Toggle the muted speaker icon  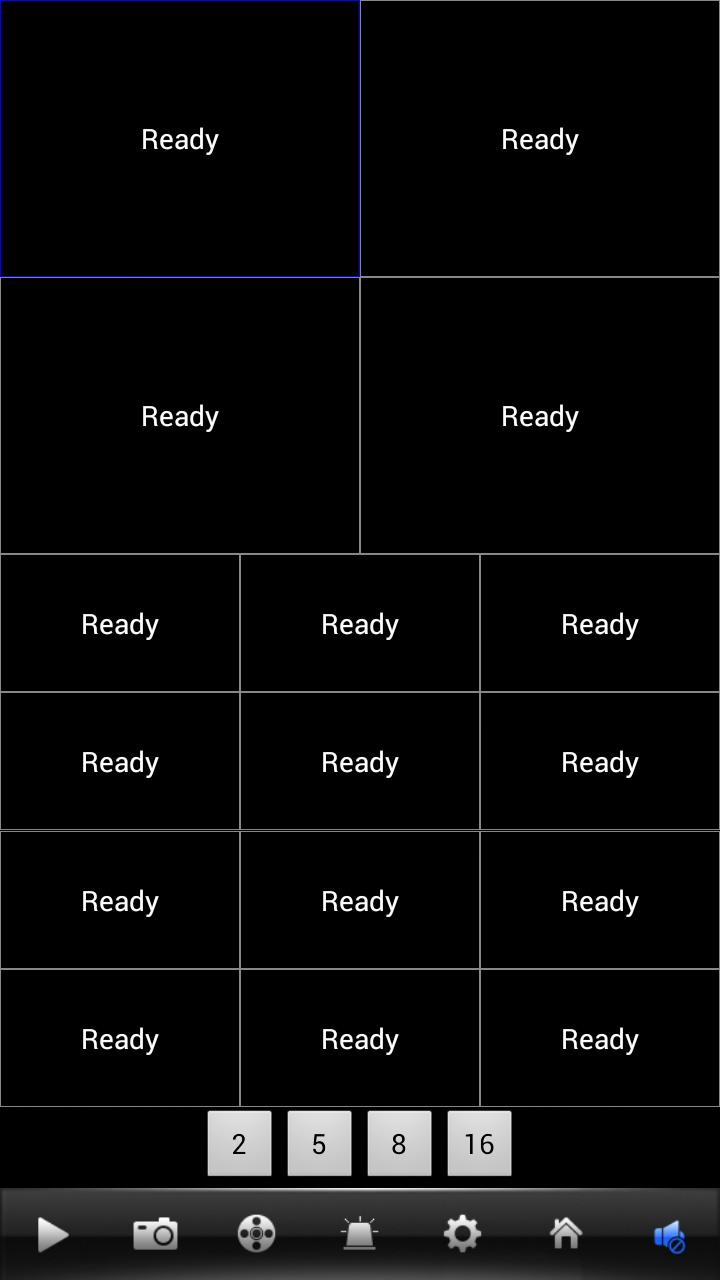coord(668,1236)
